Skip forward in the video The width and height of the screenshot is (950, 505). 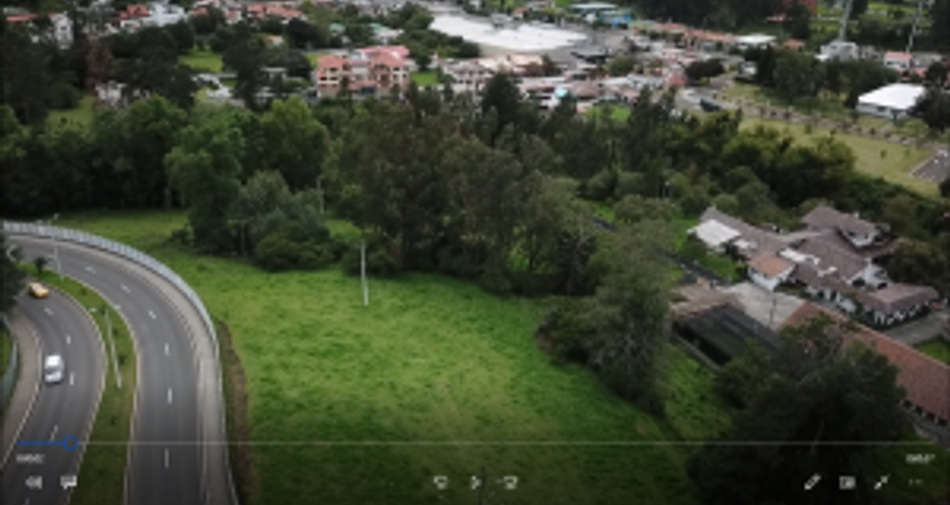point(510,482)
